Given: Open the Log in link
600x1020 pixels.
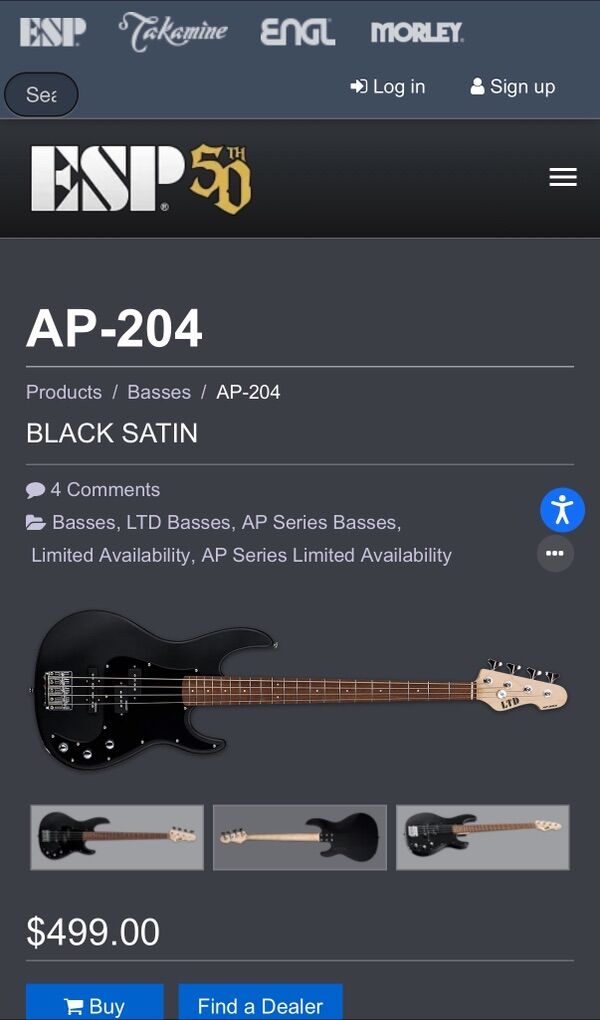Looking at the screenshot, I should coord(388,87).
